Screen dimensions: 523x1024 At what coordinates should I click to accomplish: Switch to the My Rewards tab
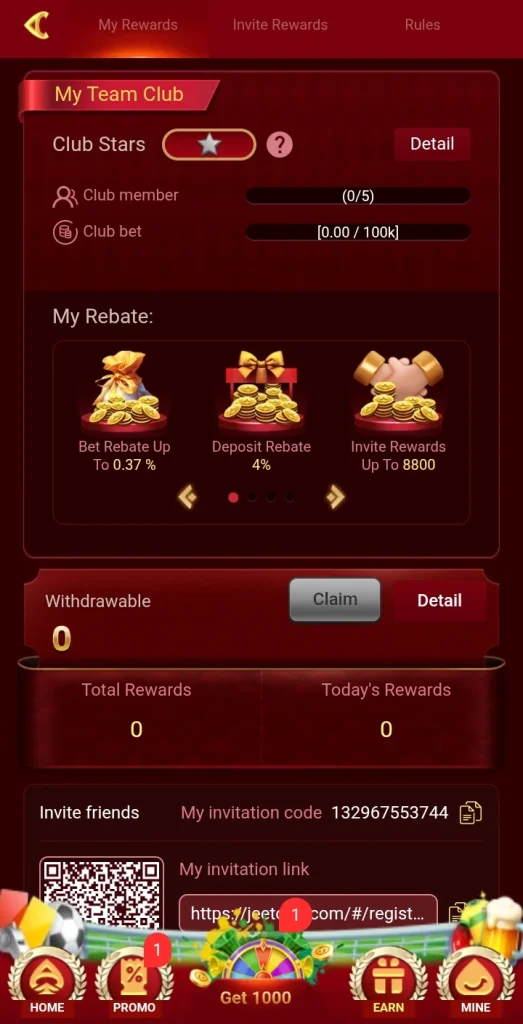click(138, 25)
